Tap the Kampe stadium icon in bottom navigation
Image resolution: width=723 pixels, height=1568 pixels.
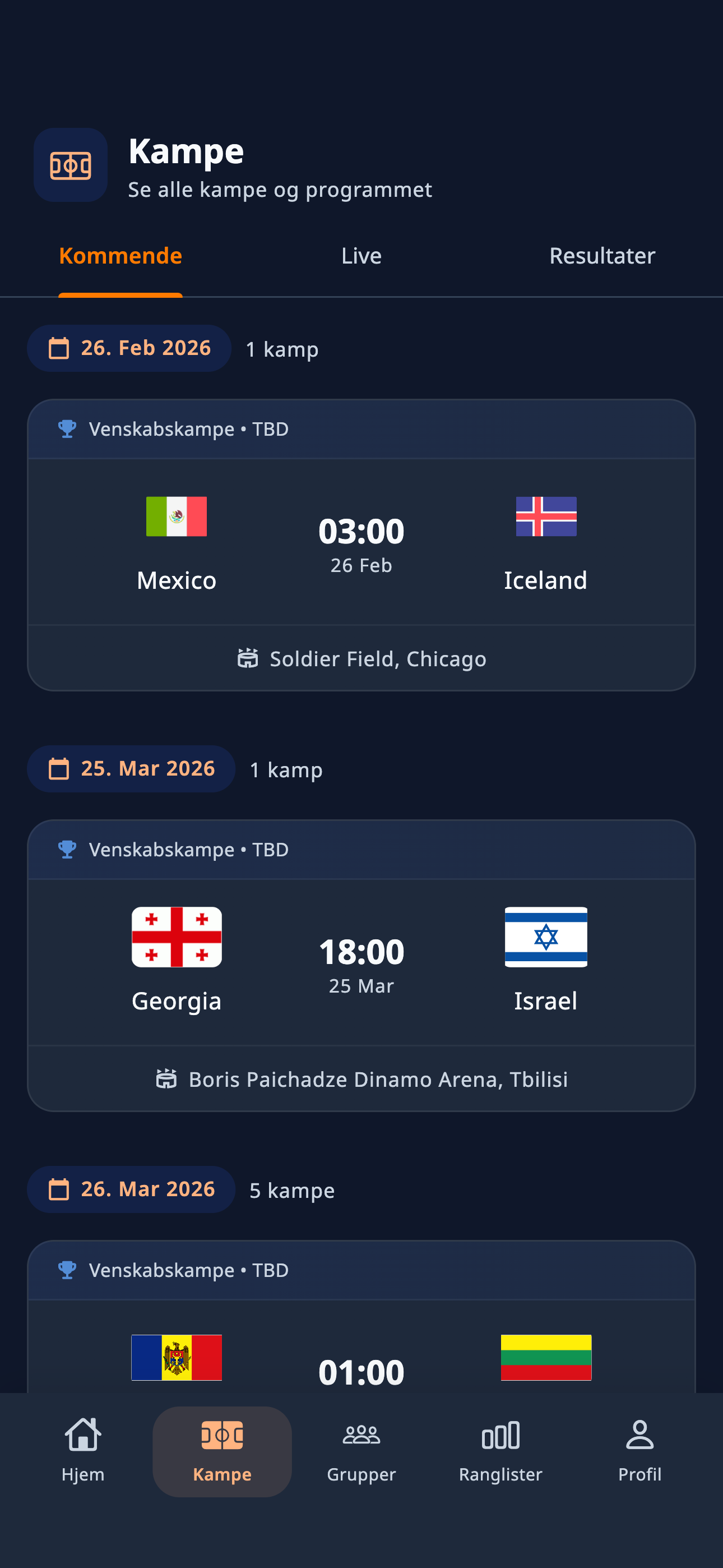[x=222, y=1437]
